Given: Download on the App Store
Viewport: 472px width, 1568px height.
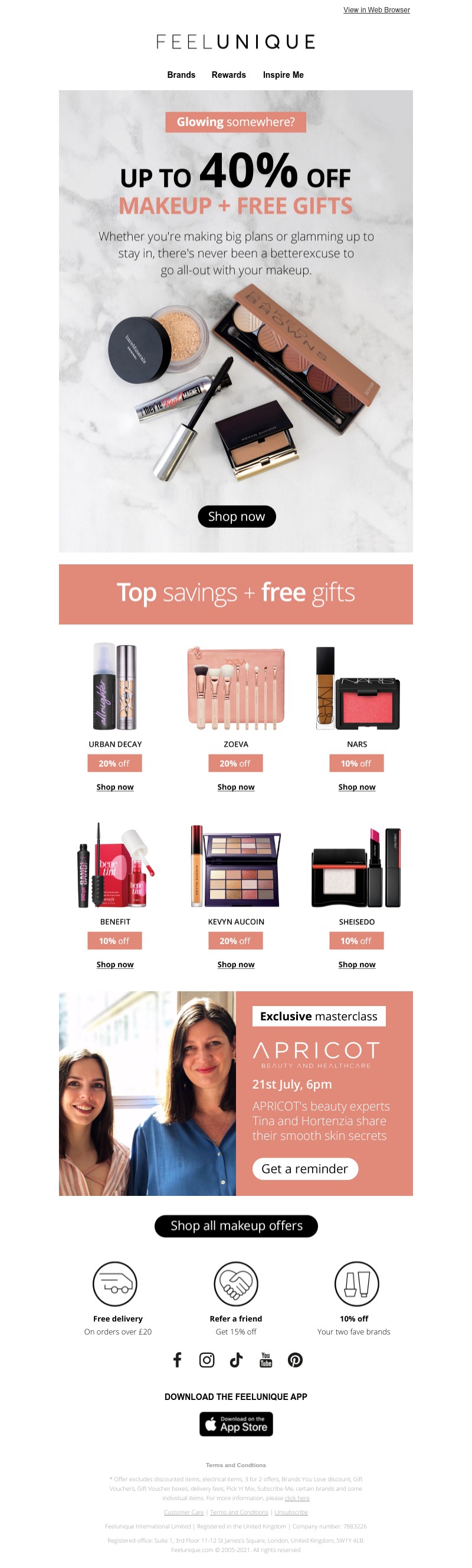Looking at the screenshot, I should 235,1424.
